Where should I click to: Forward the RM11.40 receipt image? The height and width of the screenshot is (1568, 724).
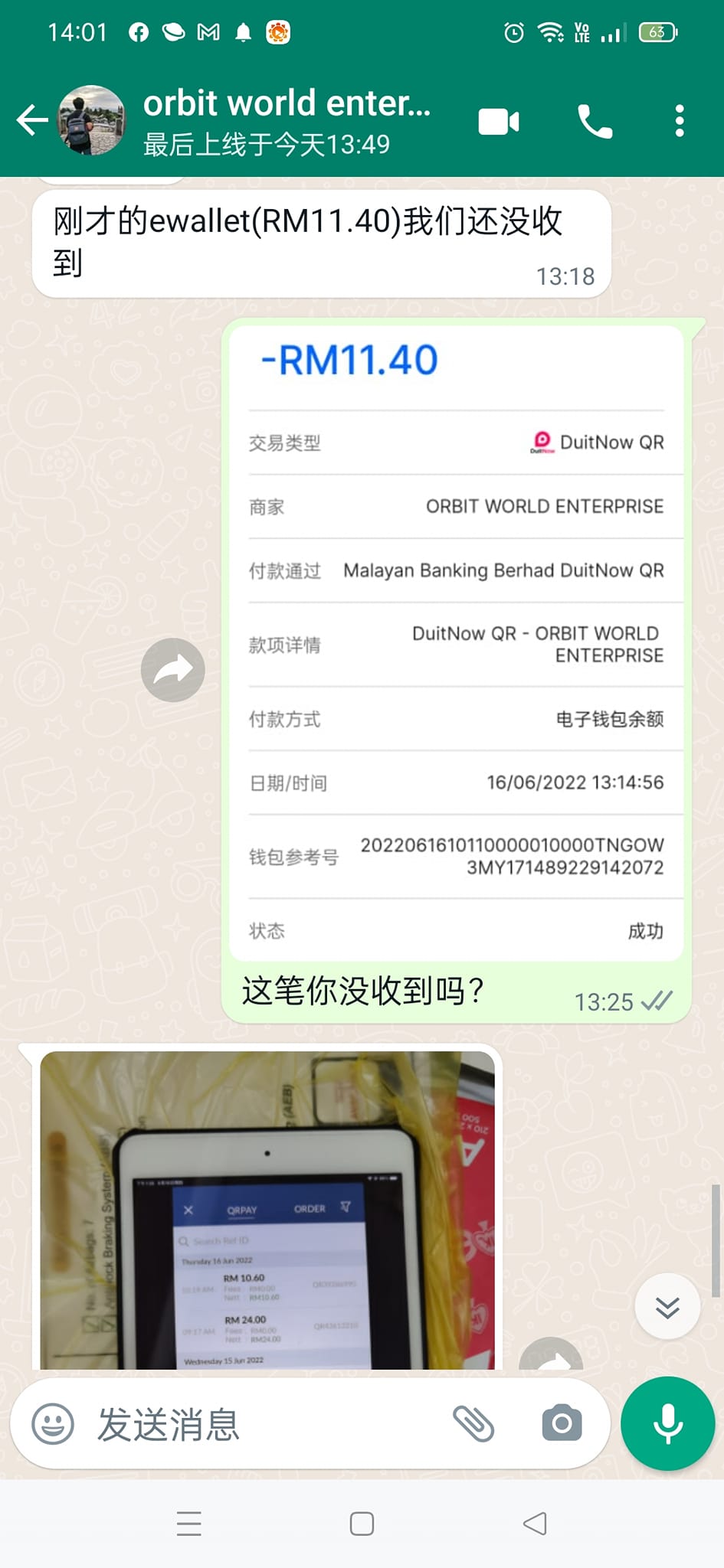[x=173, y=670]
